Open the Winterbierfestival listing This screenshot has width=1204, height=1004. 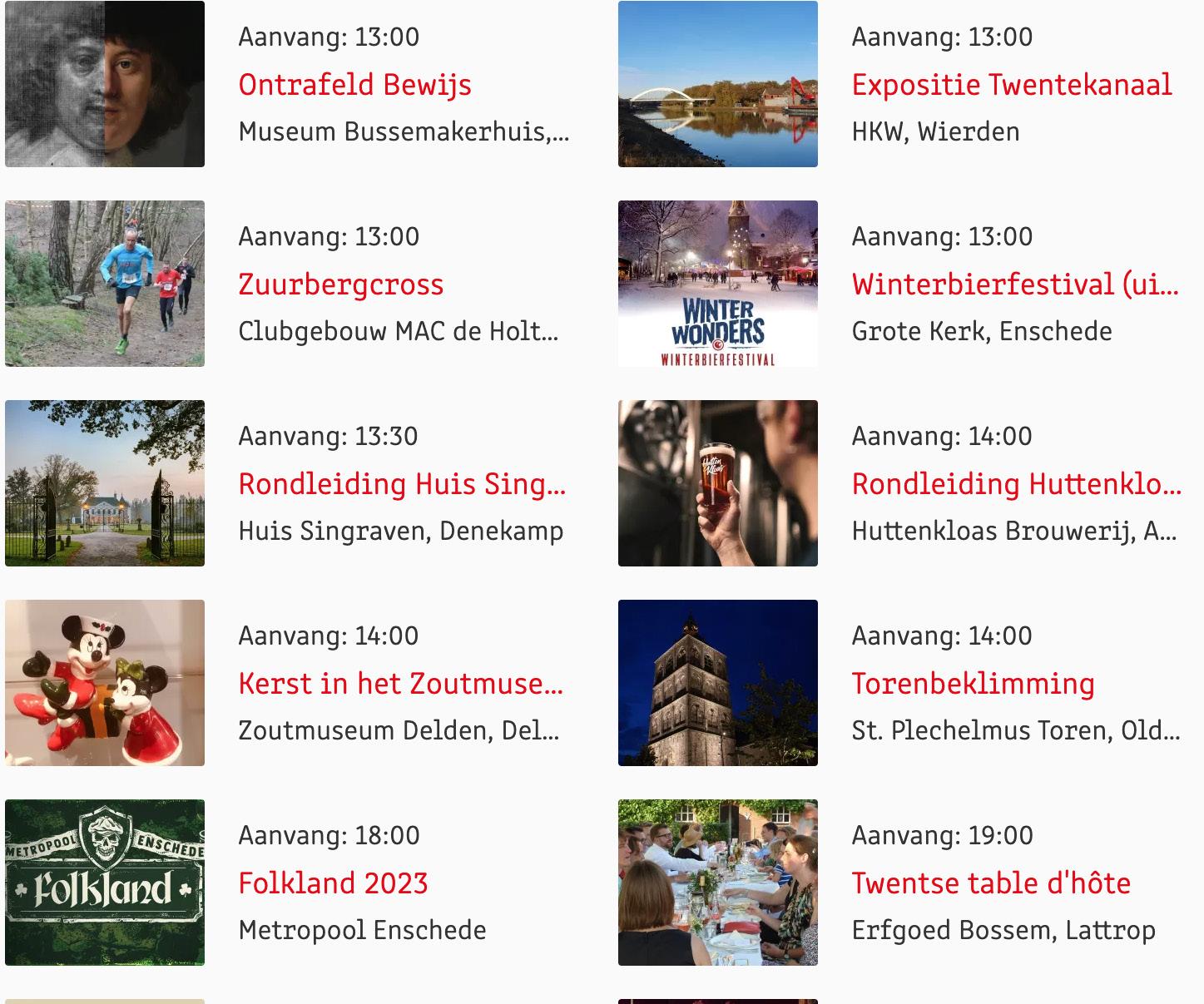coord(1014,284)
